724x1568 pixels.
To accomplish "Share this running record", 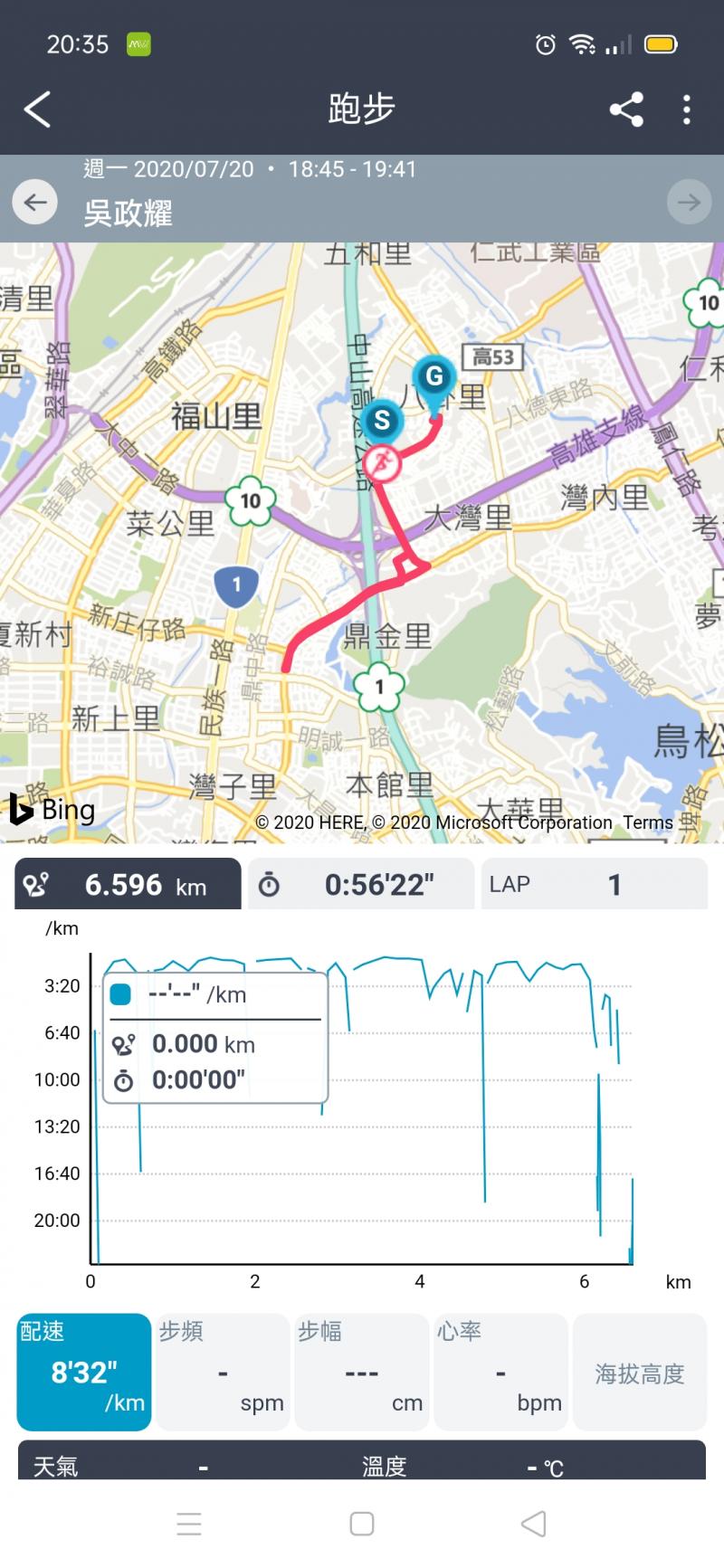I will click(x=626, y=109).
